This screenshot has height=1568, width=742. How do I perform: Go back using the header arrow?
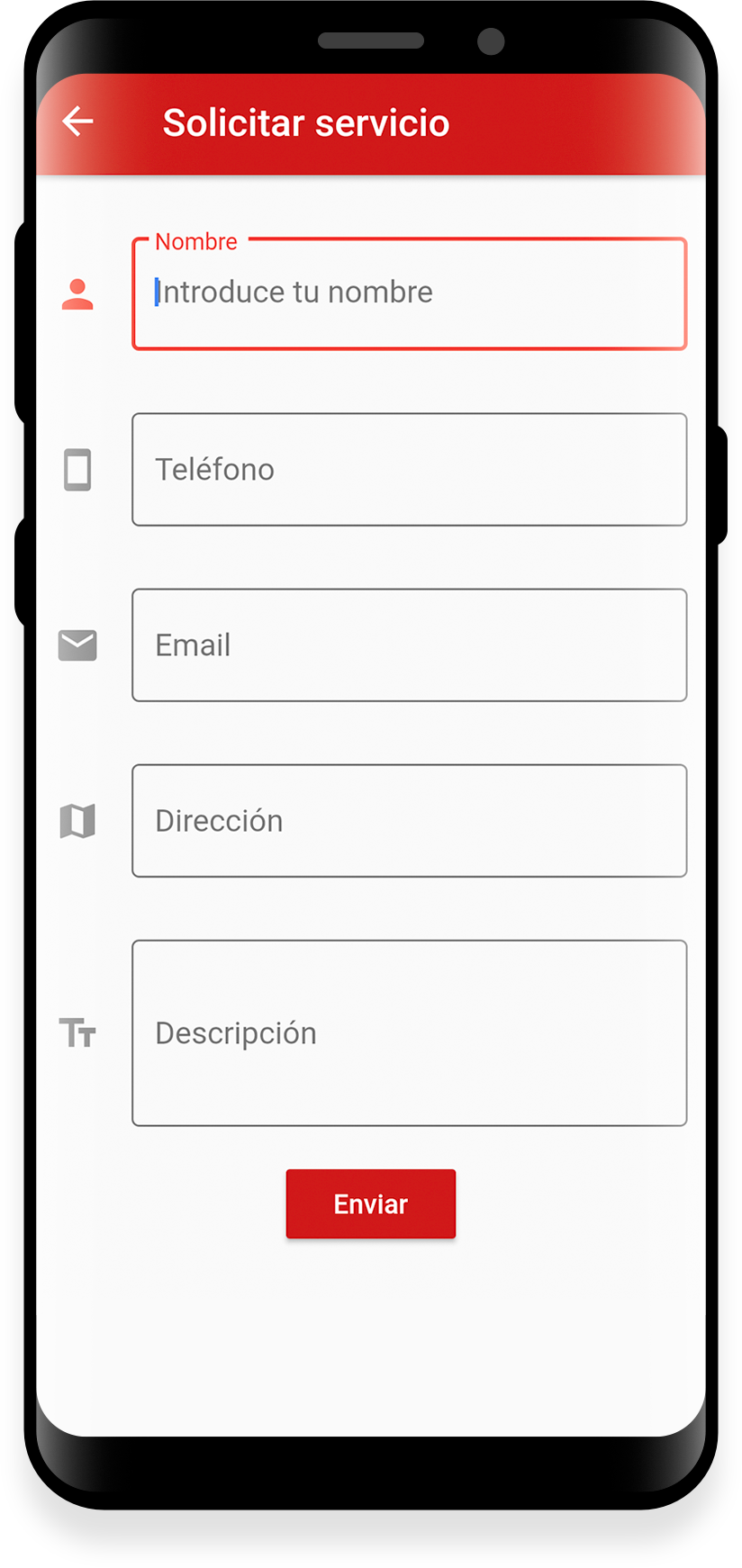78,122
